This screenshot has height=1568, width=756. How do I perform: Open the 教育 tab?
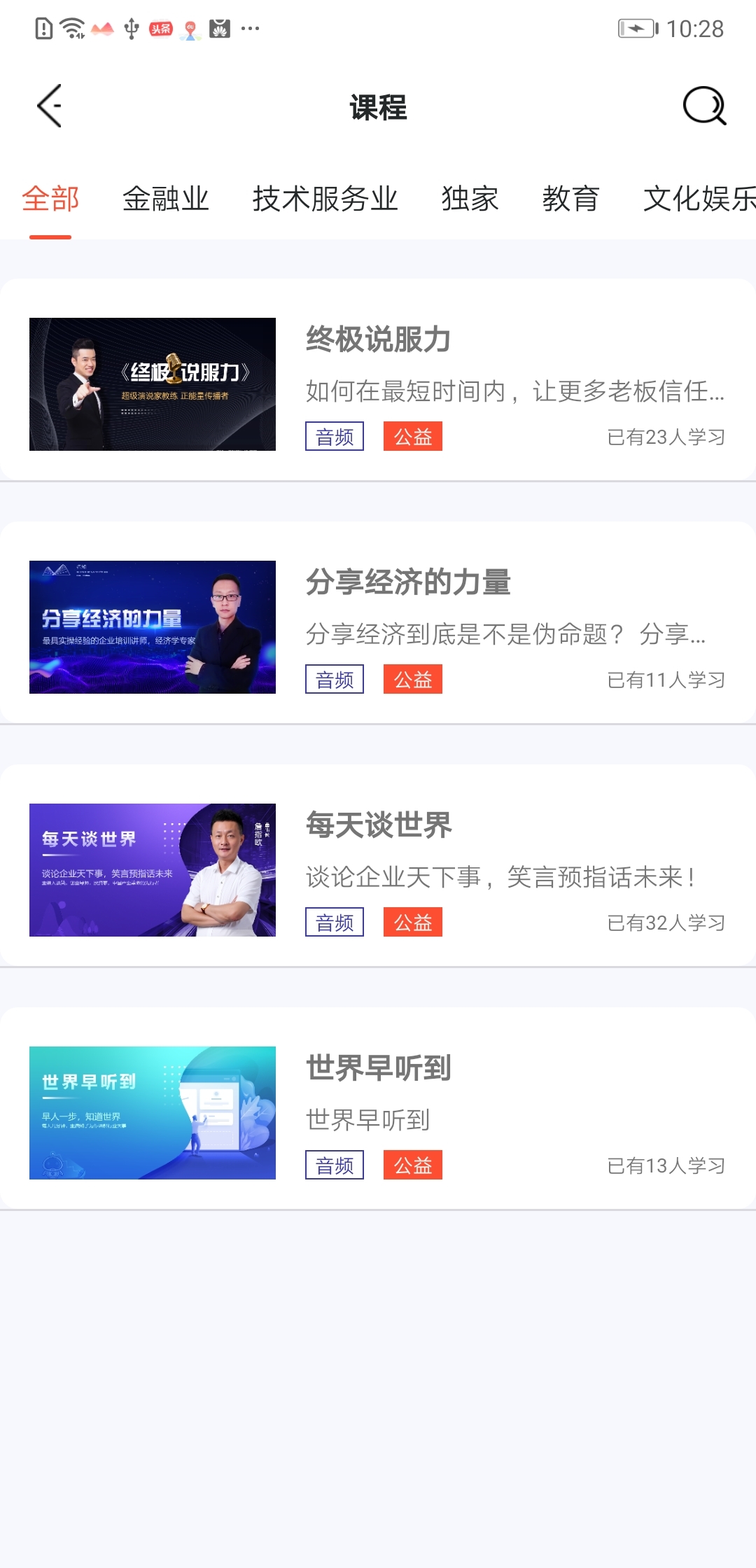pyautogui.click(x=570, y=199)
